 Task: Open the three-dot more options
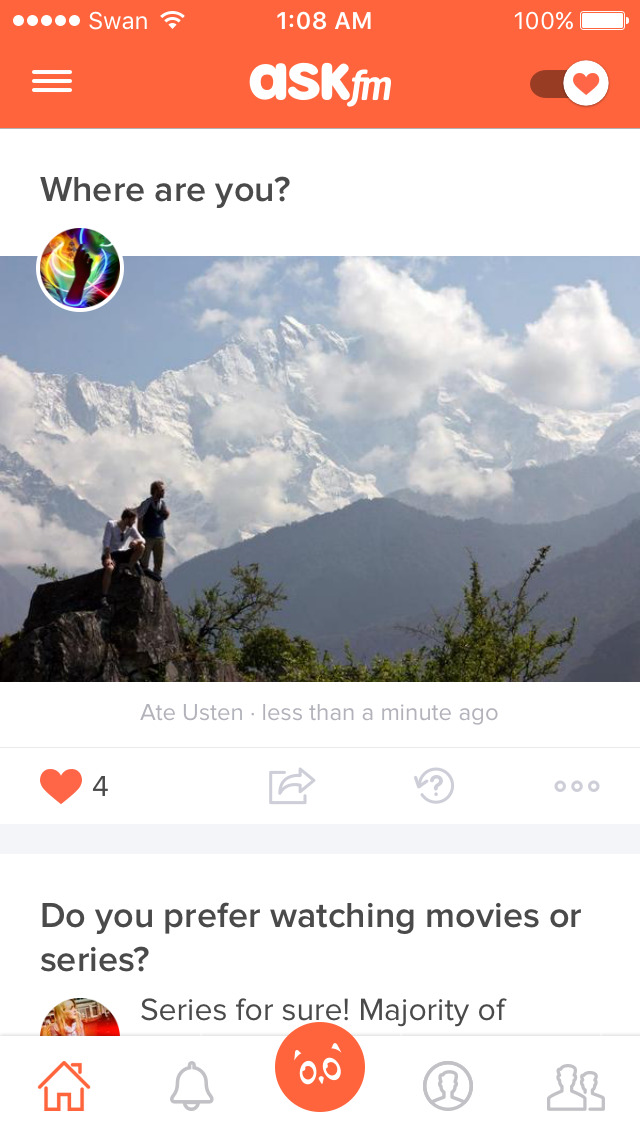pyautogui.click(x=577, y=786)
